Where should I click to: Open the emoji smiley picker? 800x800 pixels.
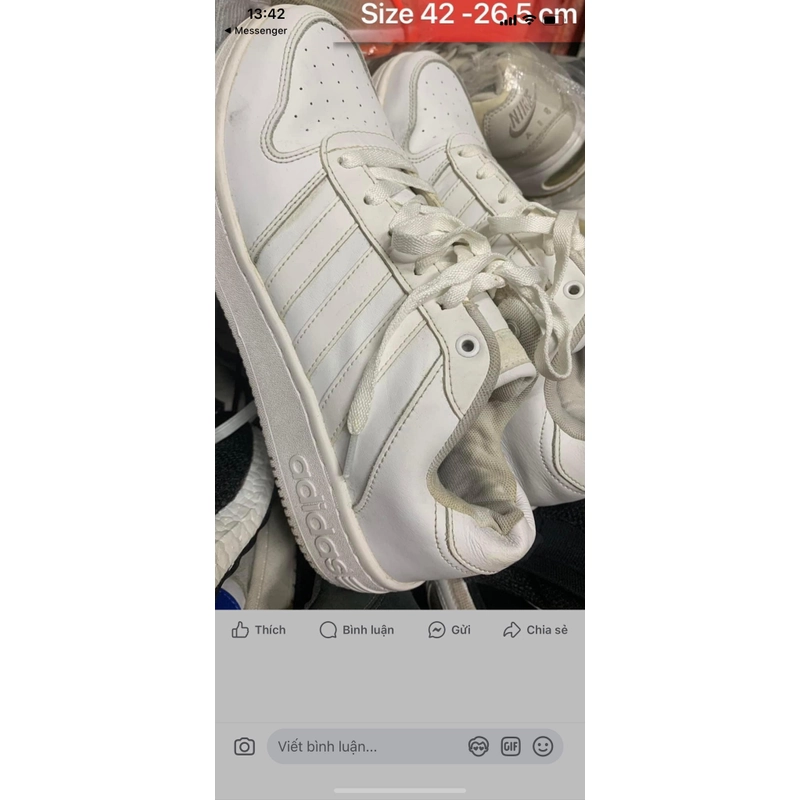coord(543,746)
